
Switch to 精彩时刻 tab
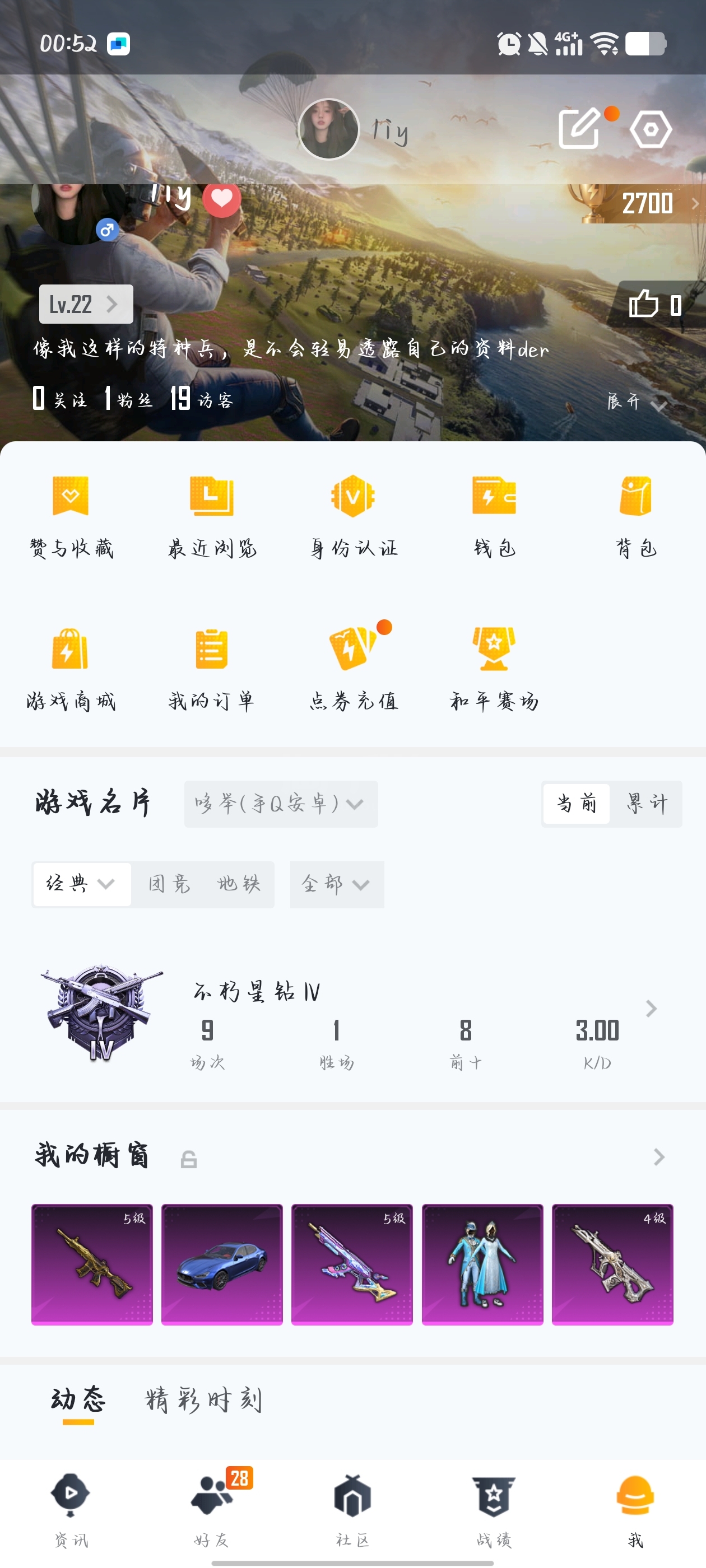coord(203,1400)
